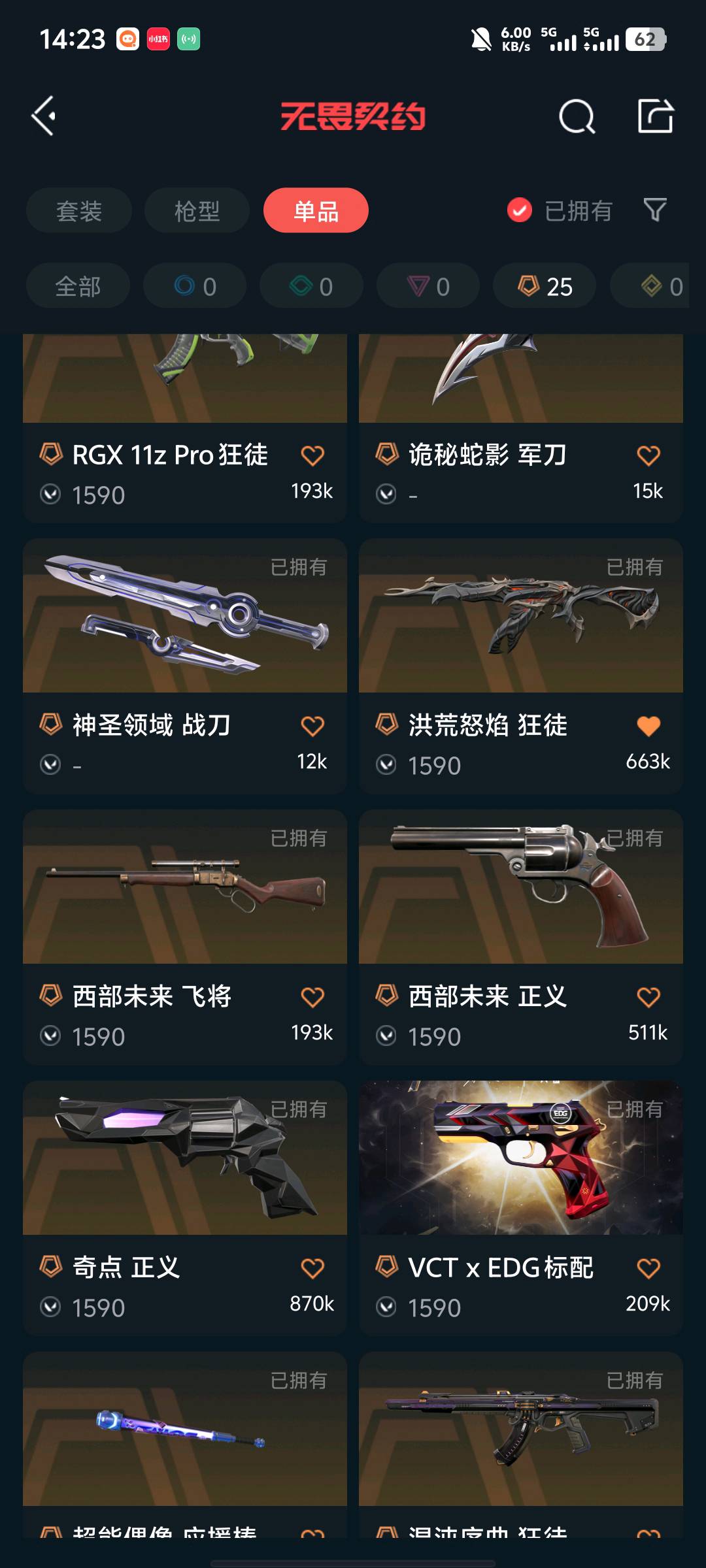Screen dimensions: 706x1568
Task: Unlike the 洪荒怒焰 狂徒 skin
Action: pos(648,726)
